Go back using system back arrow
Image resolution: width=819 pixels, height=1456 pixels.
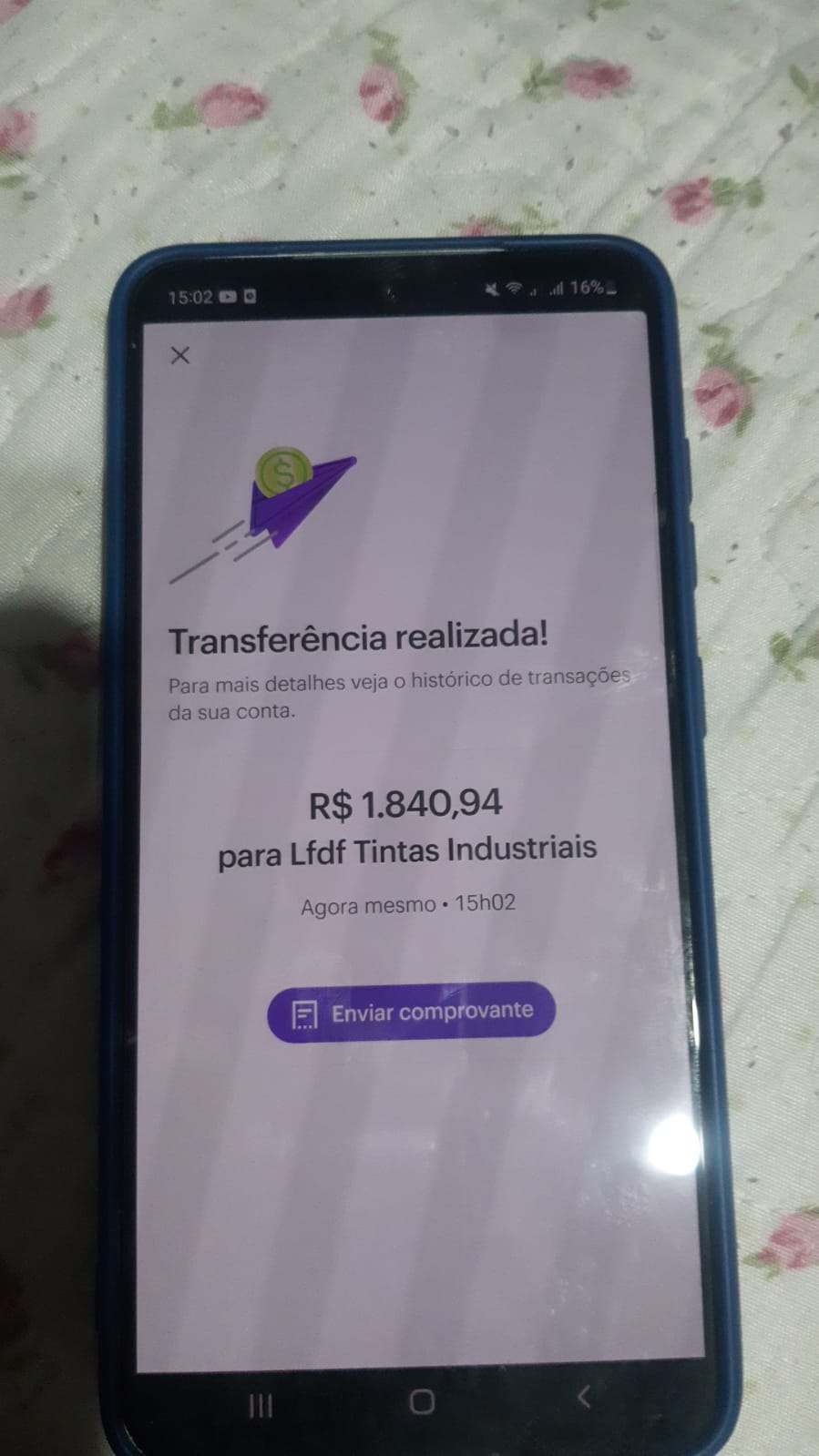point(584,1396)
